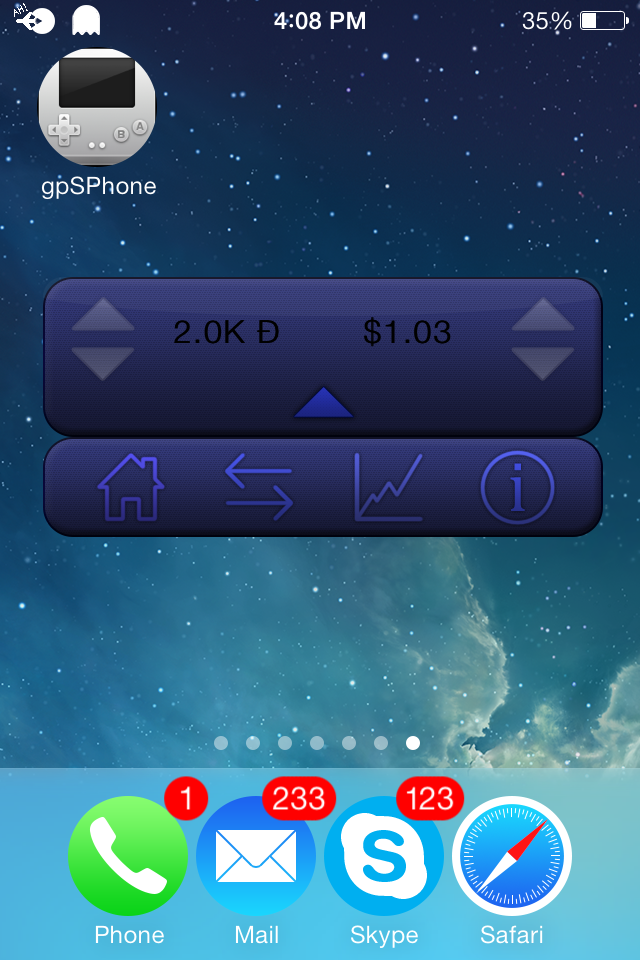Image resolution: width=640 pixels, height=960 pixels.
Task: Go to the widget's home icon
Action: coord(130,487)
